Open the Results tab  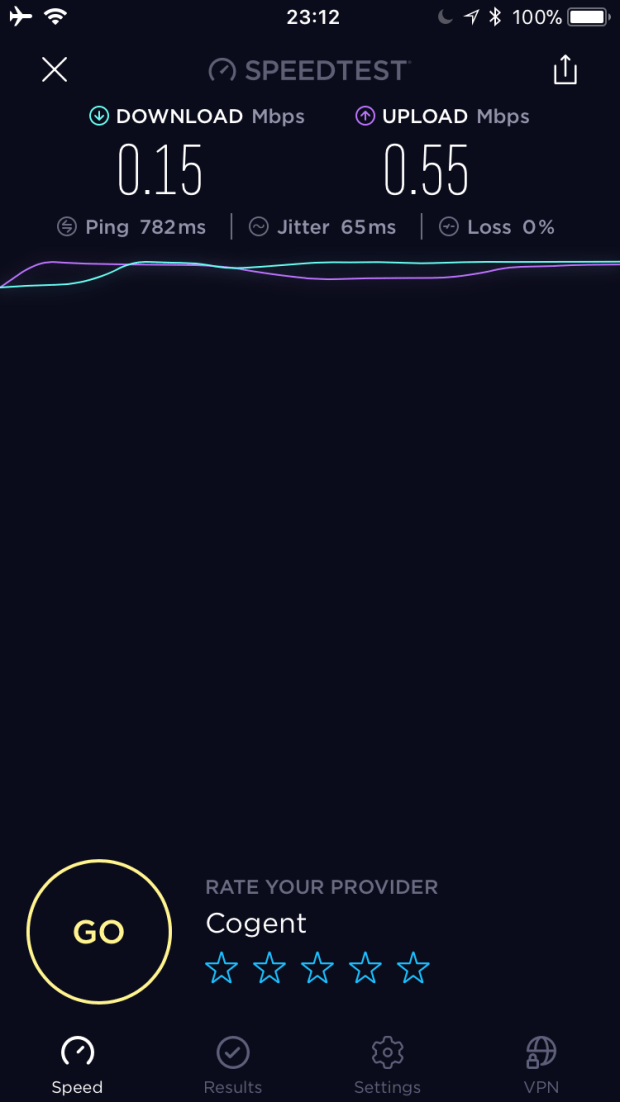point(232,1064)
